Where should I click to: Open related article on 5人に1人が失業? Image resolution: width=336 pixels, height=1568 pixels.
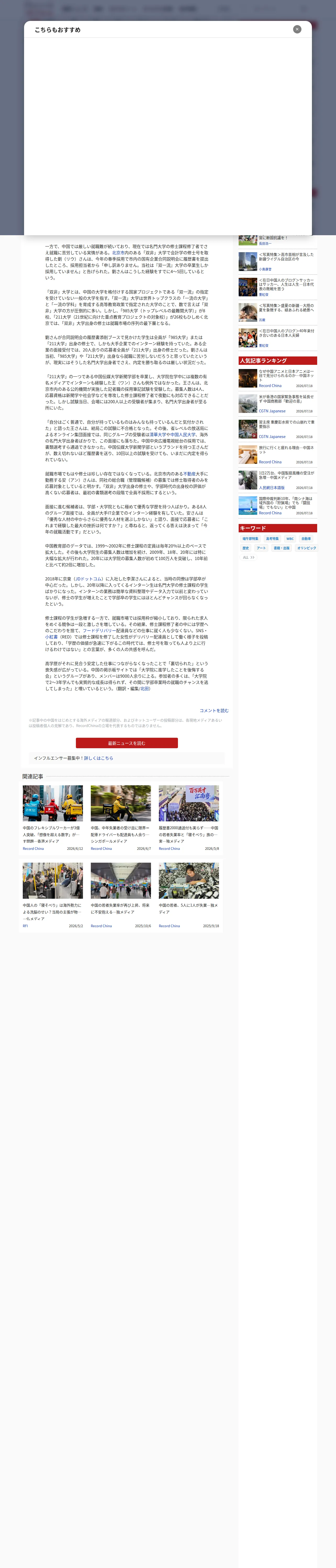pyautogui.click(x=189, y=895)
